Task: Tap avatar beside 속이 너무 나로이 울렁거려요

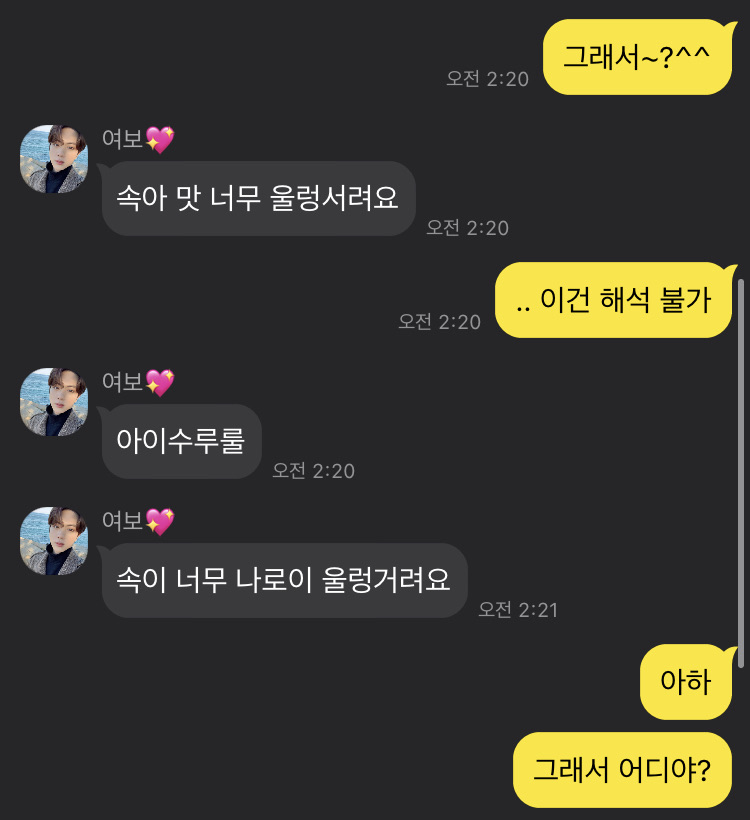Action: [54, 541]
